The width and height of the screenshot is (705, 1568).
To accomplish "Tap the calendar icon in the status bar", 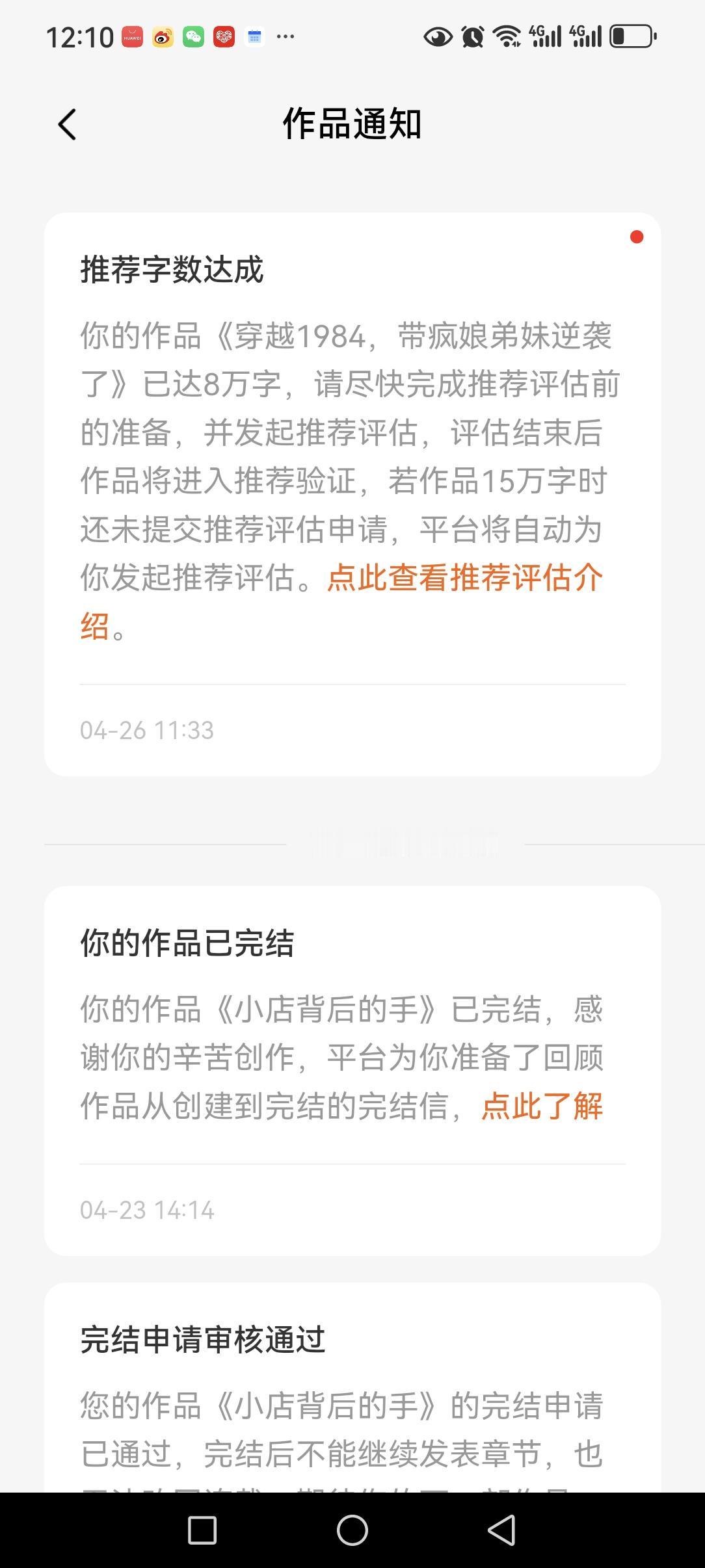I will point(254,37).
